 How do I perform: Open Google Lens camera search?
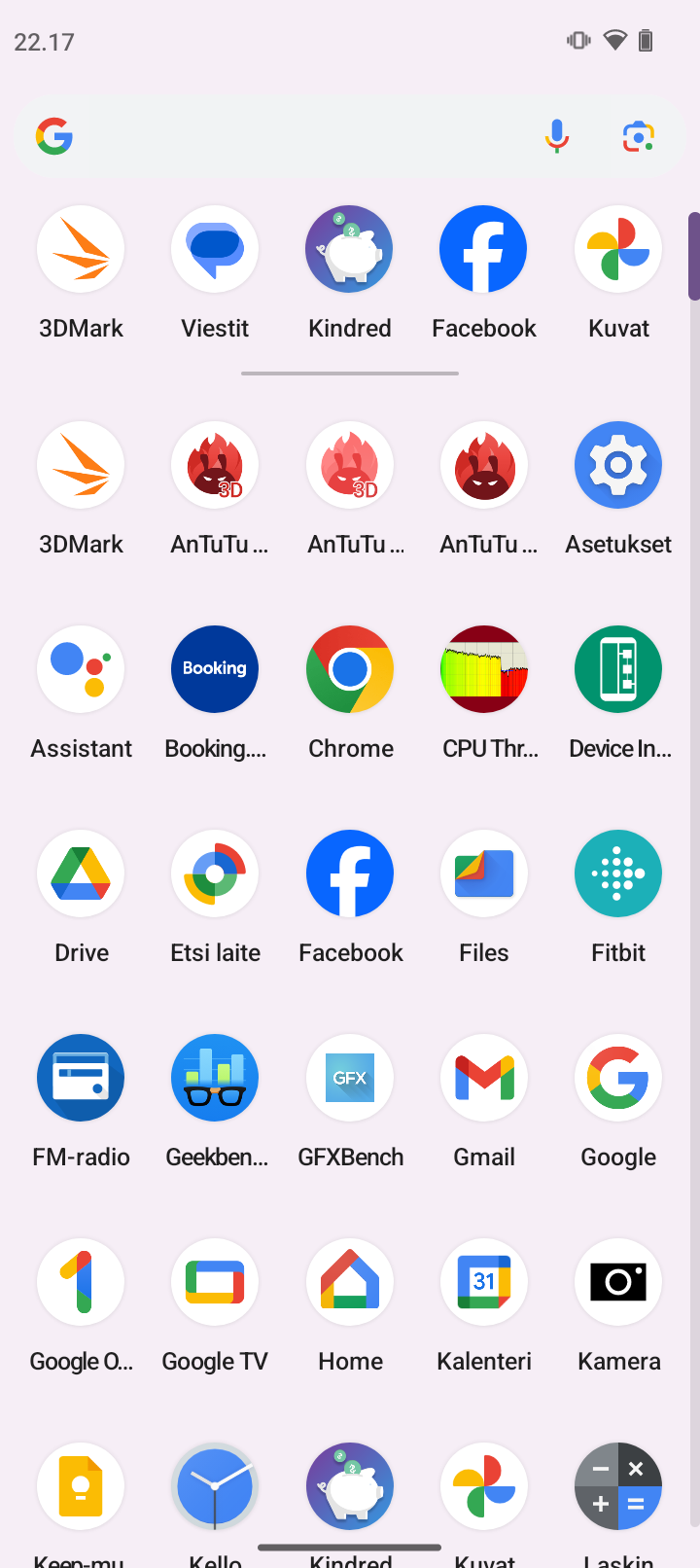(639, 137)
